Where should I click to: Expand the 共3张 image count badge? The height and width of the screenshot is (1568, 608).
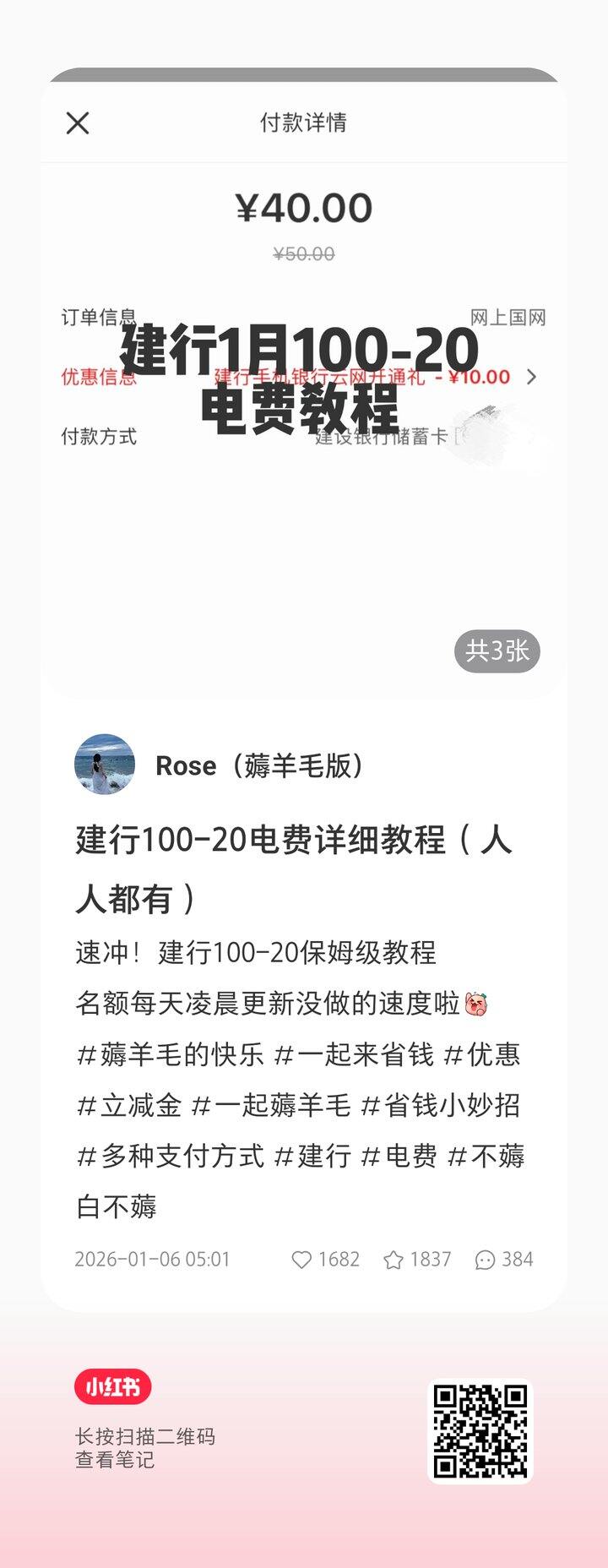point(497,652)
